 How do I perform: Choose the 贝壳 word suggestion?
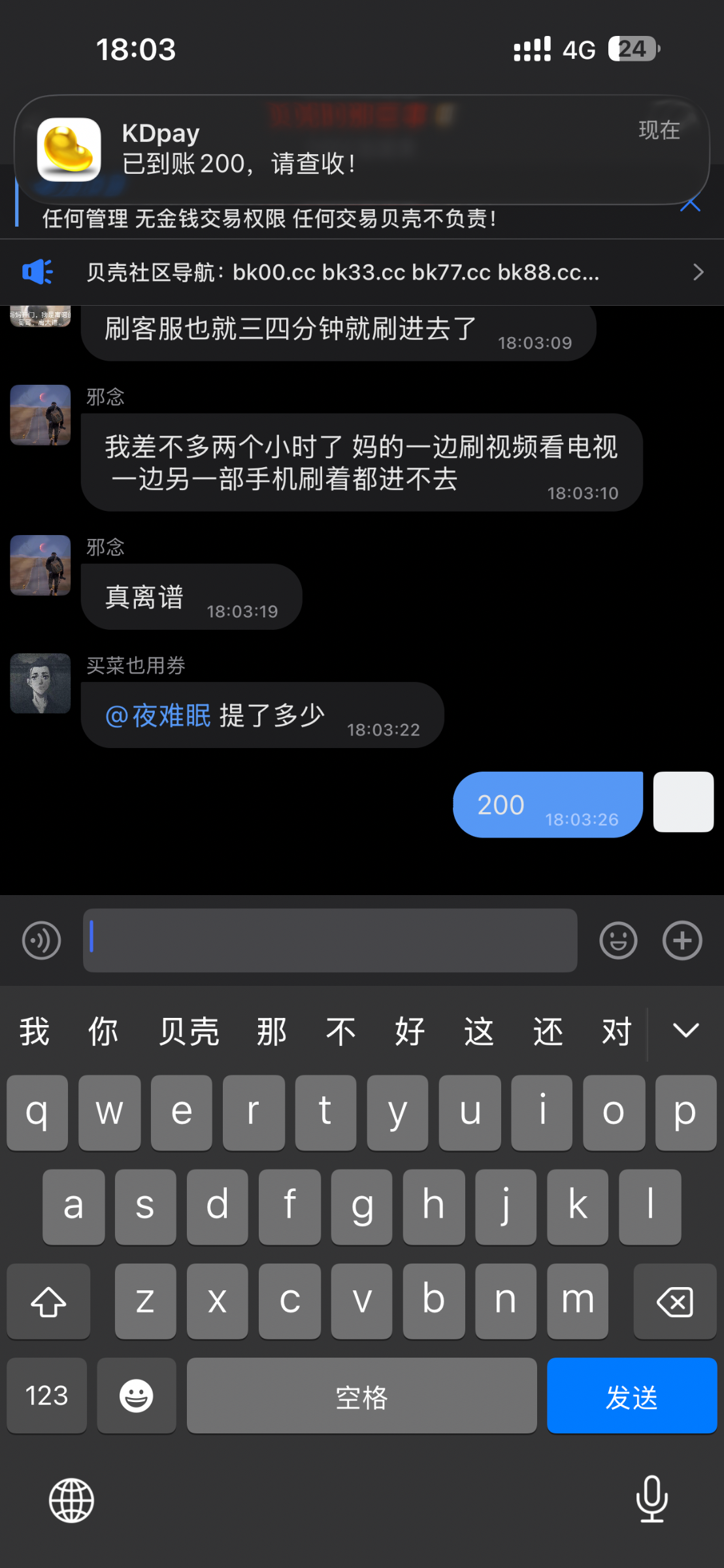(x=189, y=1032)
